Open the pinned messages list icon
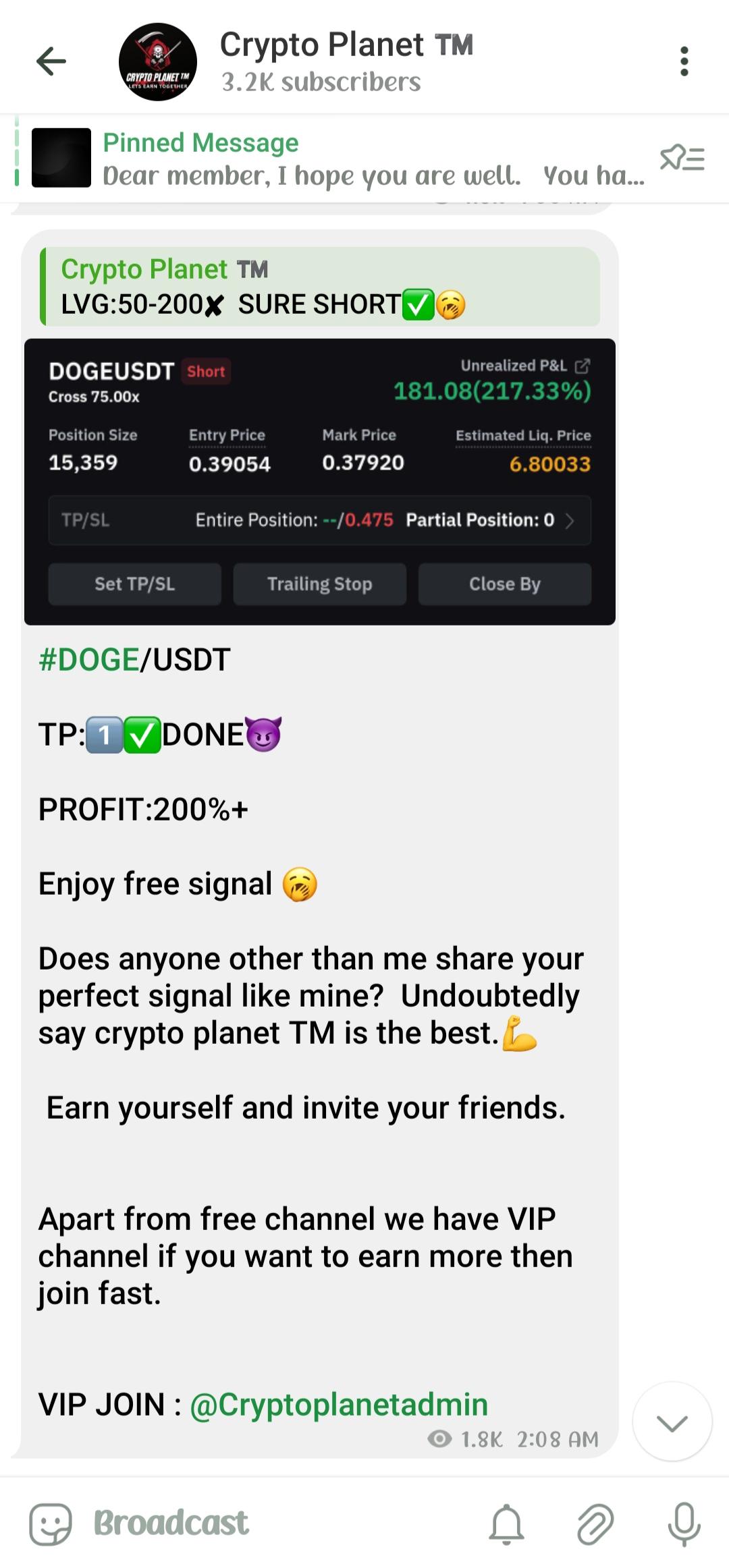The width and height of the screenshot is (729, 1568). tap(682, 159)
